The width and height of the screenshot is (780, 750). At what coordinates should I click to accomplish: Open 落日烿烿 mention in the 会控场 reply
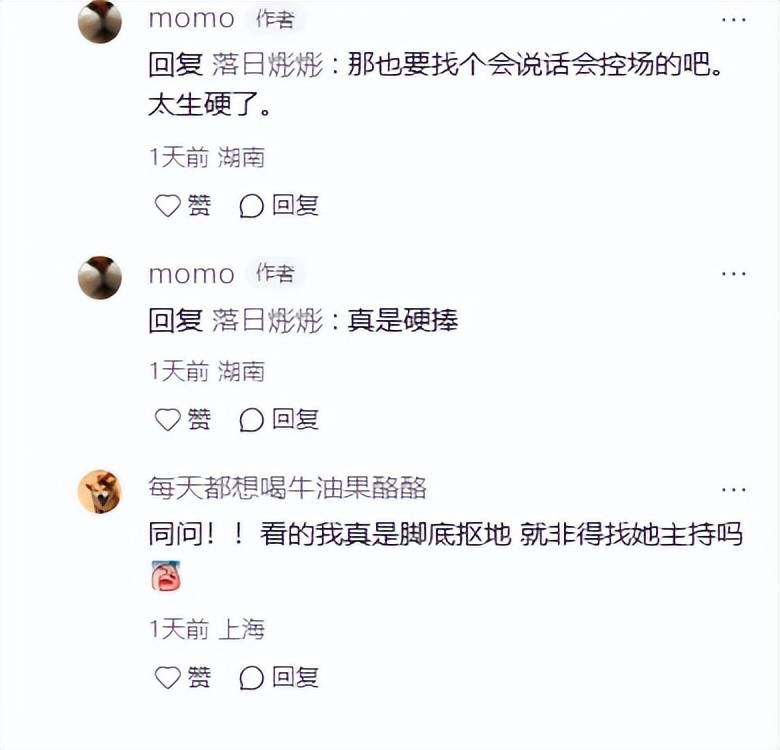[267, 65]
